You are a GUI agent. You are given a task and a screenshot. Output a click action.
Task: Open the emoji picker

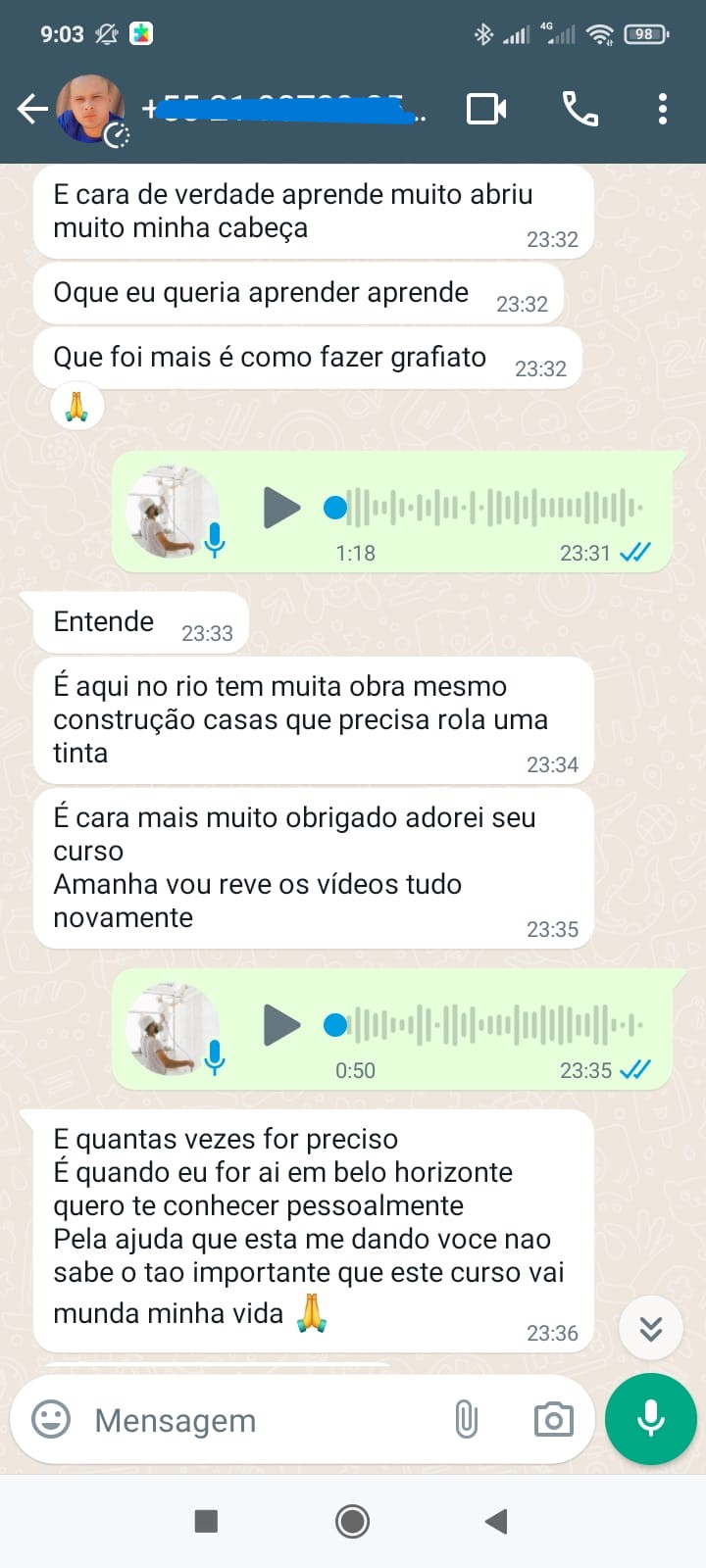click(51, 1419)
